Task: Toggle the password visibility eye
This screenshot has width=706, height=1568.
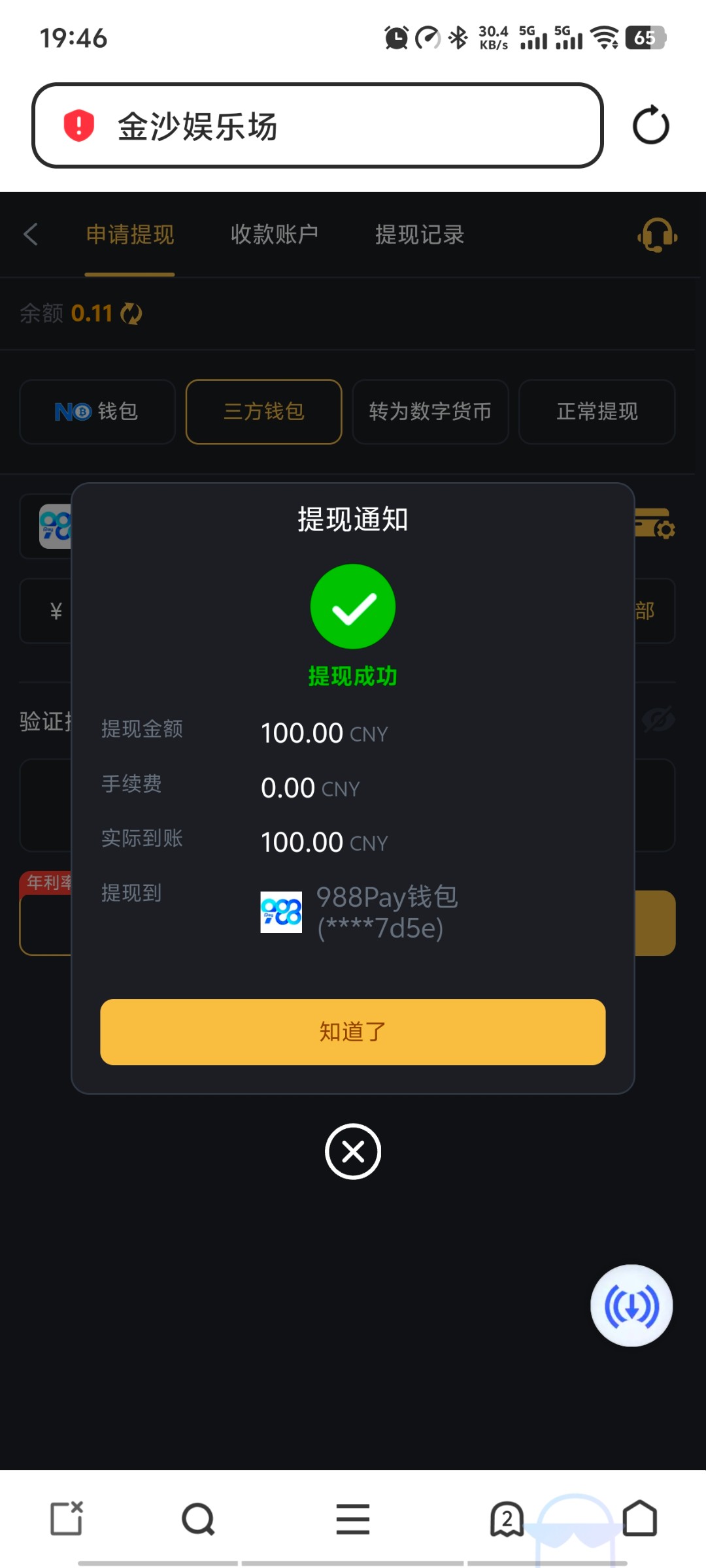Action: point(658,720)
